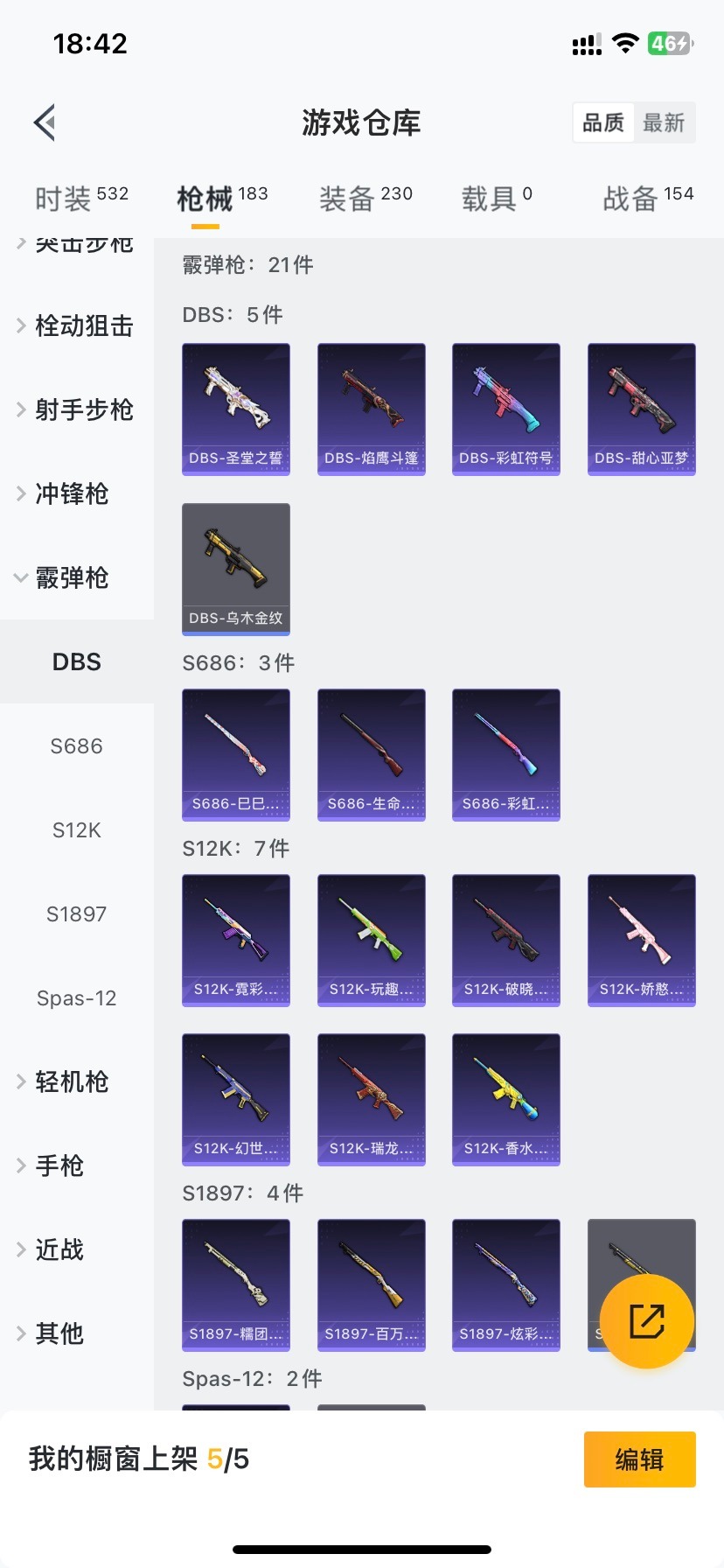Switch to the 战备 tab
The height and width of the screenshot is (1568, 724).
[647, 199]
